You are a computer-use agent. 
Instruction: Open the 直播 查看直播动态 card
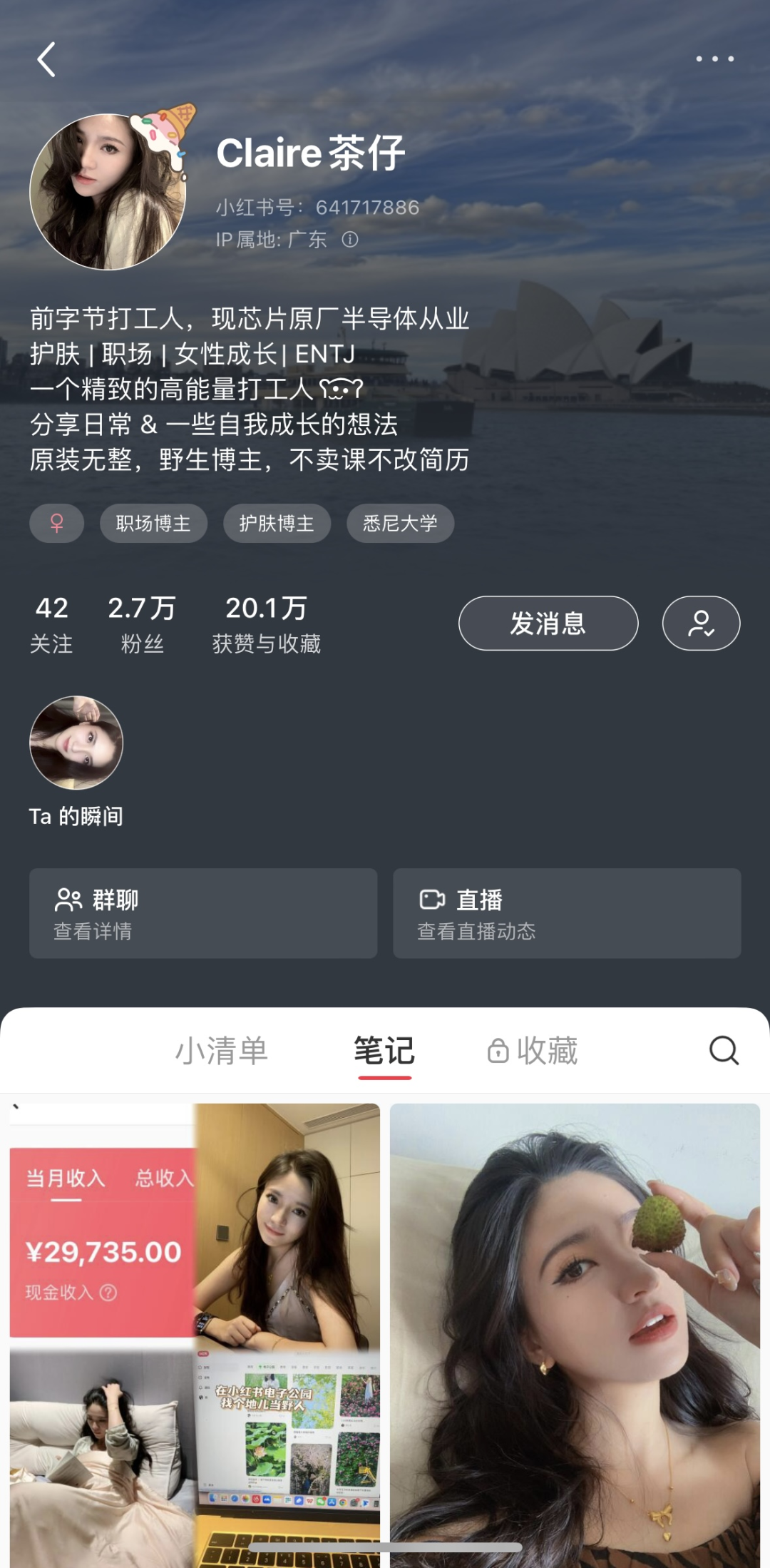567,913
